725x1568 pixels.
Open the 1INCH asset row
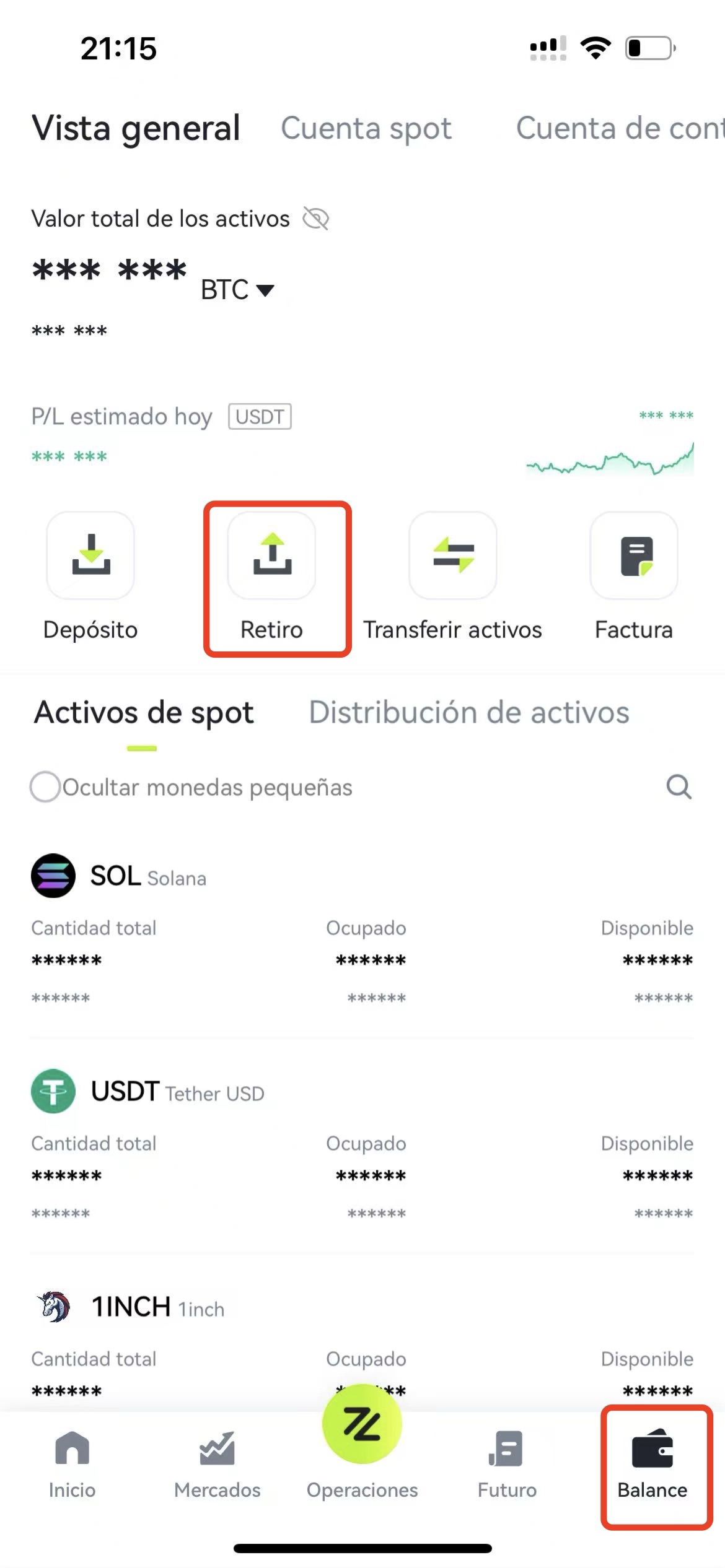pos(362,1344)
